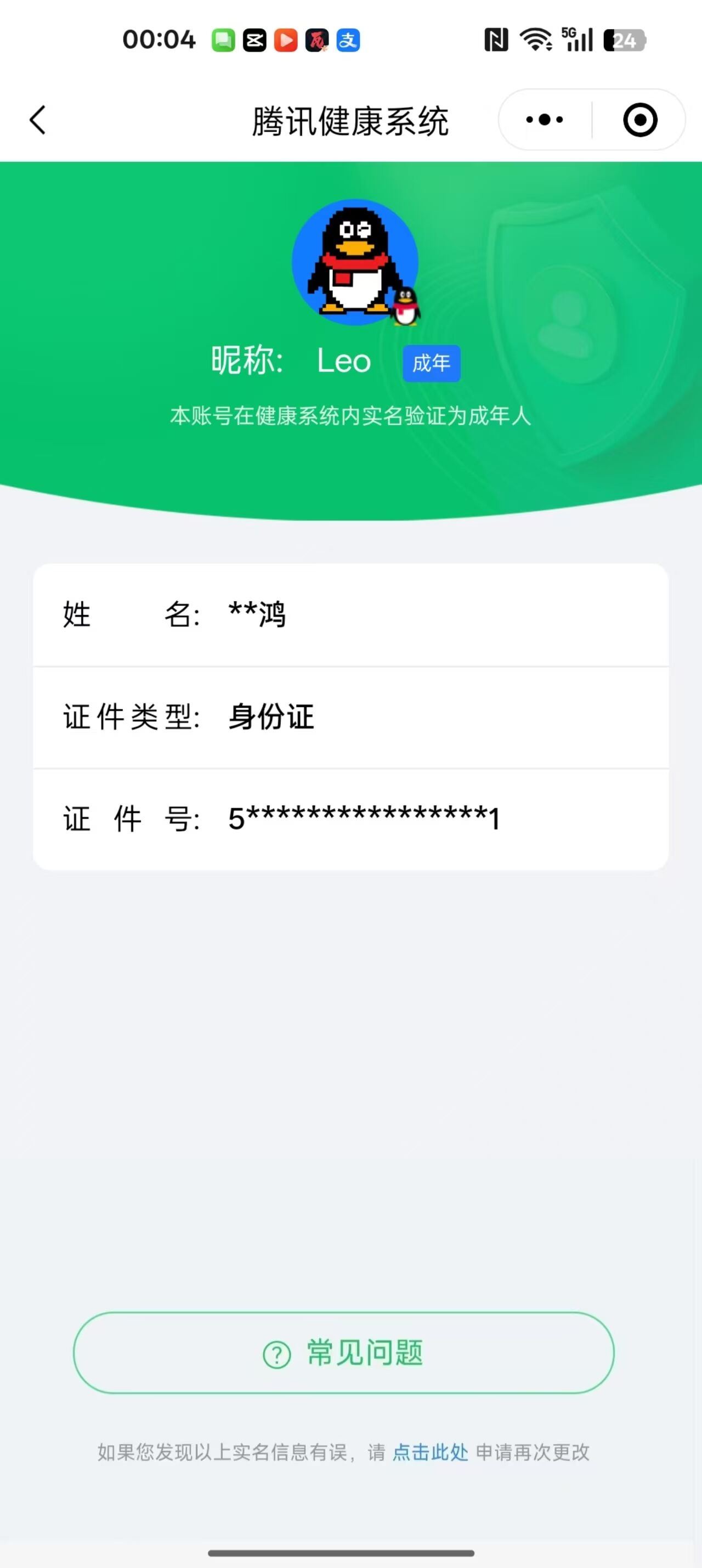
Task: Tap the NFC icon in the status bar
Action: [496, 39]
